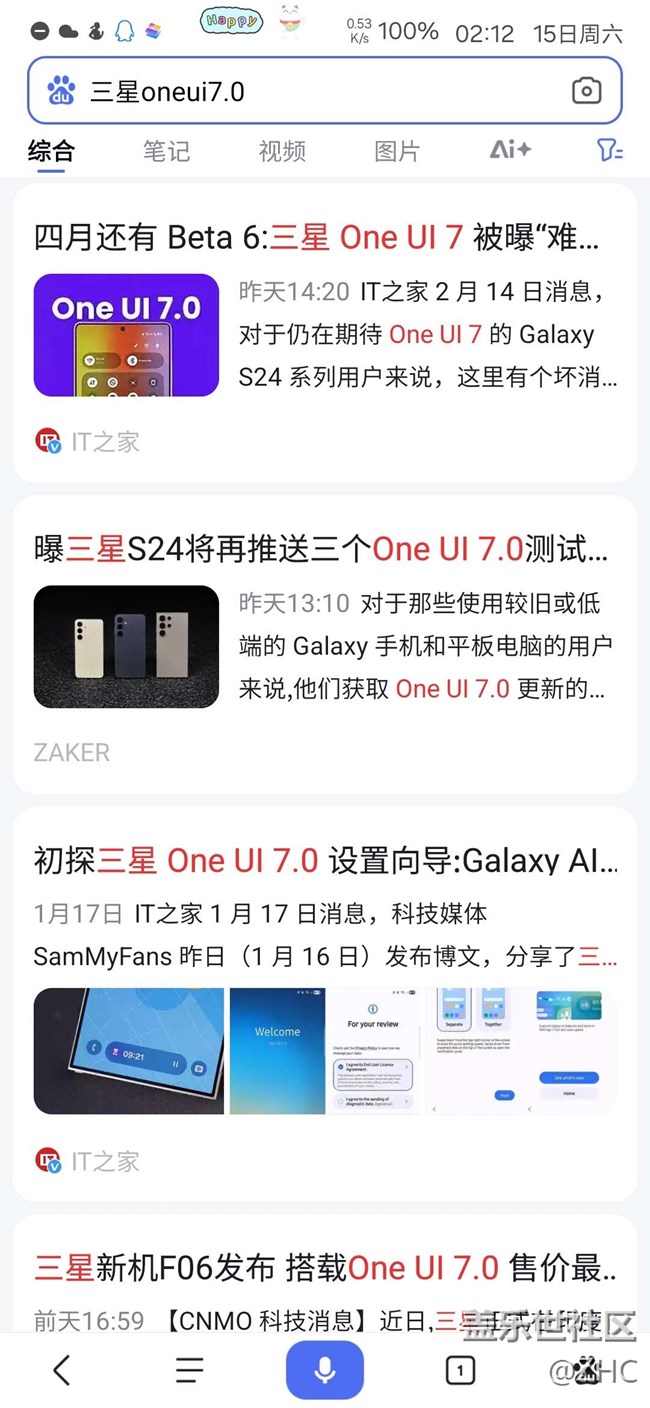Open camera image search

[x=586, y=92]
